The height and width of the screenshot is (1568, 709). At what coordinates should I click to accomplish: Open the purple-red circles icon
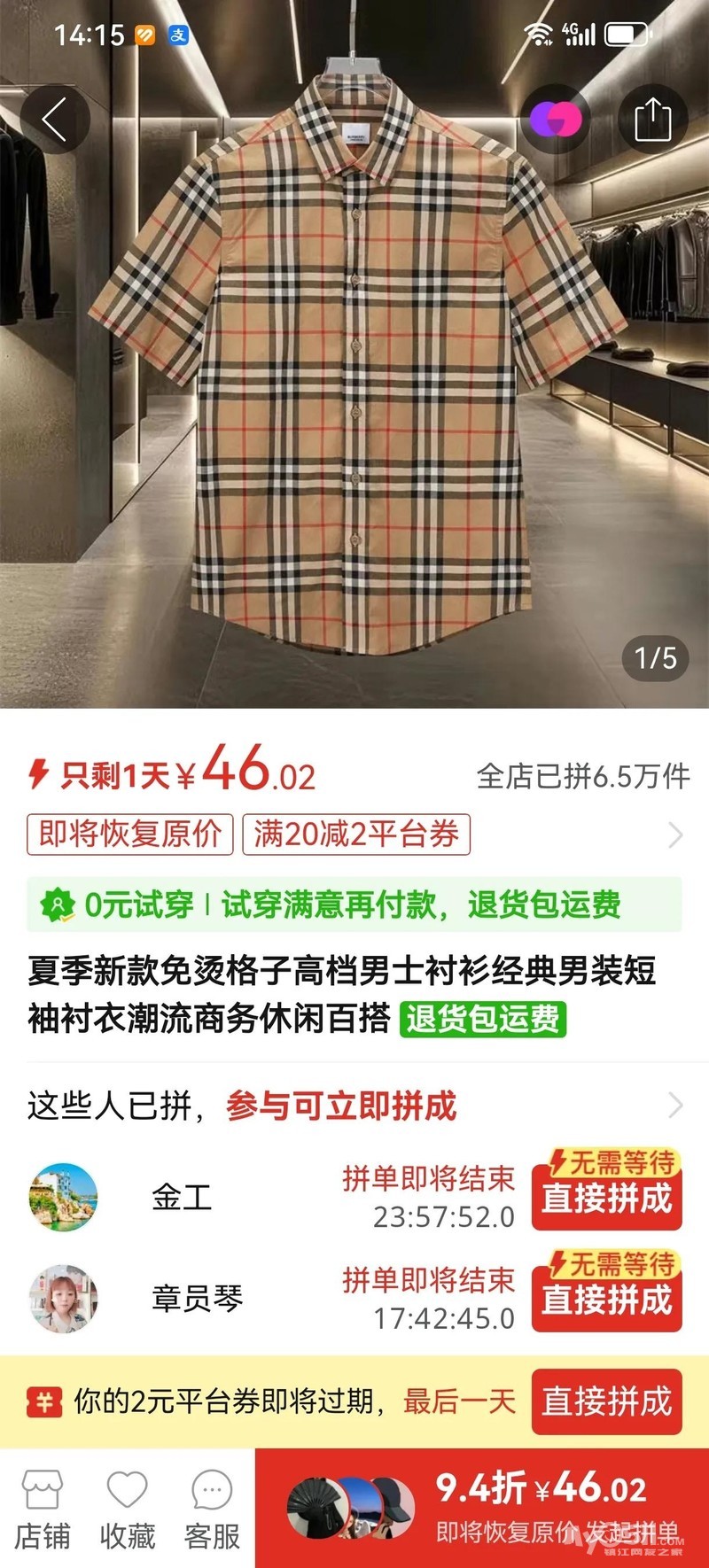pos(556,120)
